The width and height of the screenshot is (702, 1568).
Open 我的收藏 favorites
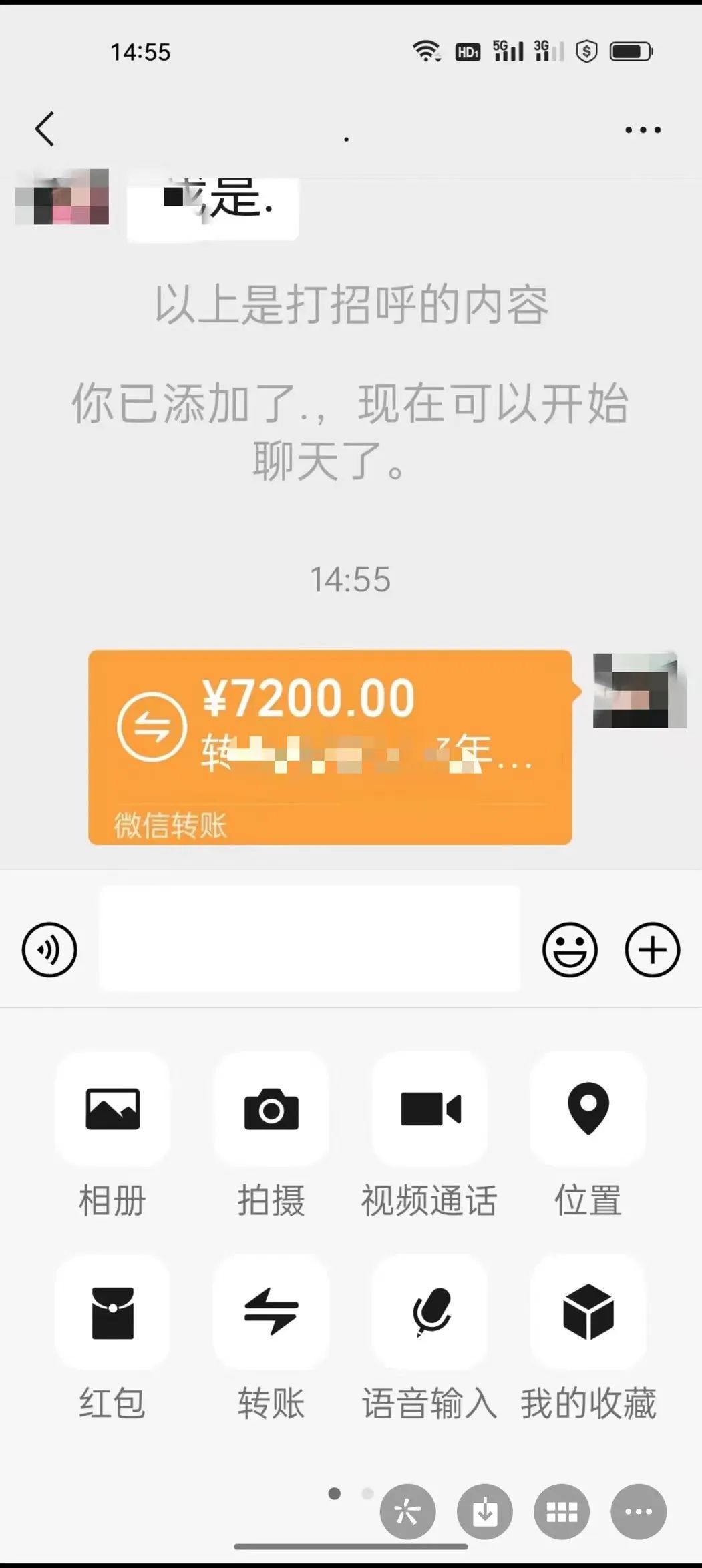coord(588,1312)
